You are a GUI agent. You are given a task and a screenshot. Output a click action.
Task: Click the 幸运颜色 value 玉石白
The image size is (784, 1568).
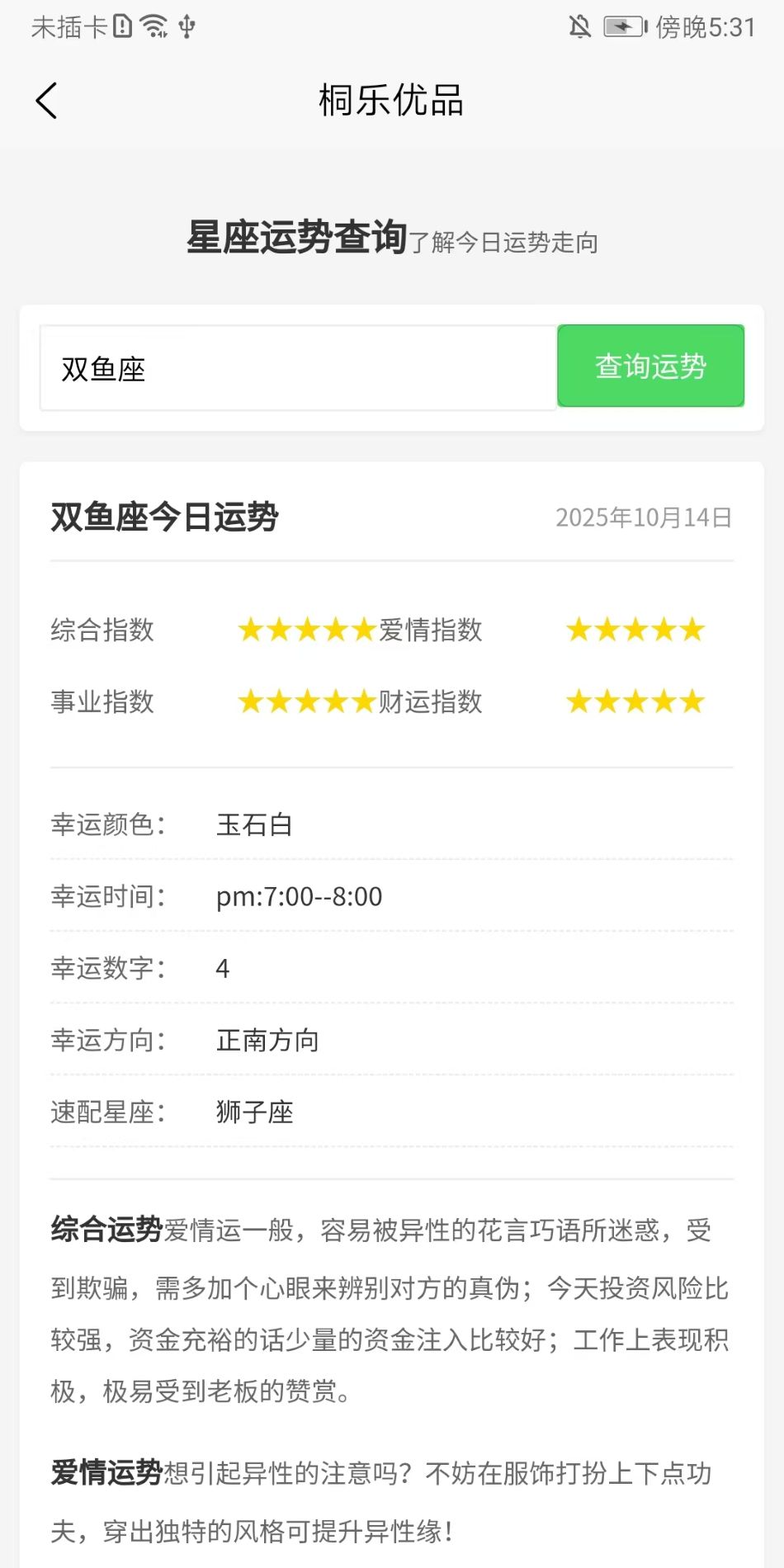click(x=254, y=824)
